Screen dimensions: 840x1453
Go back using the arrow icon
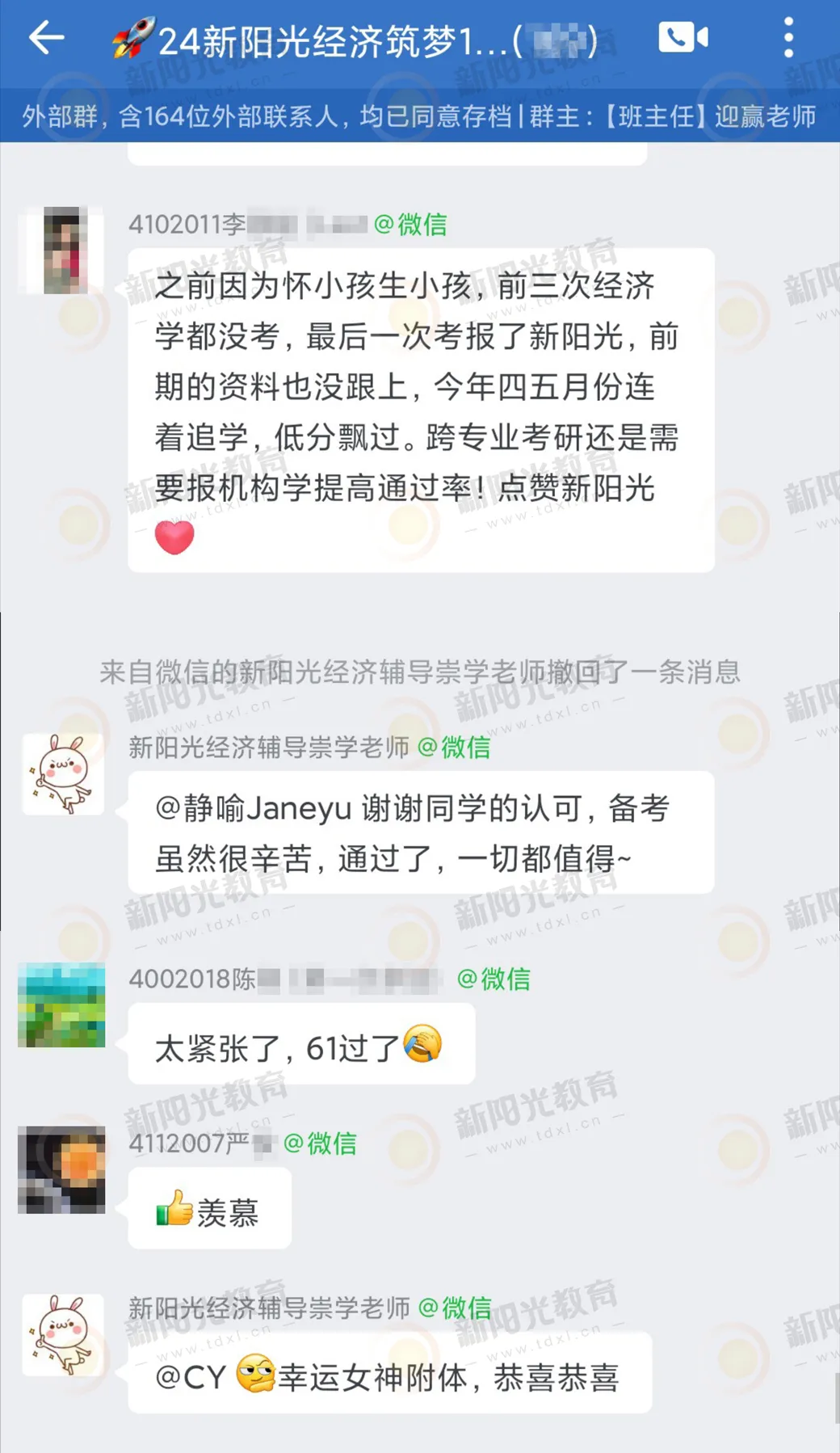tap(46, 38)
